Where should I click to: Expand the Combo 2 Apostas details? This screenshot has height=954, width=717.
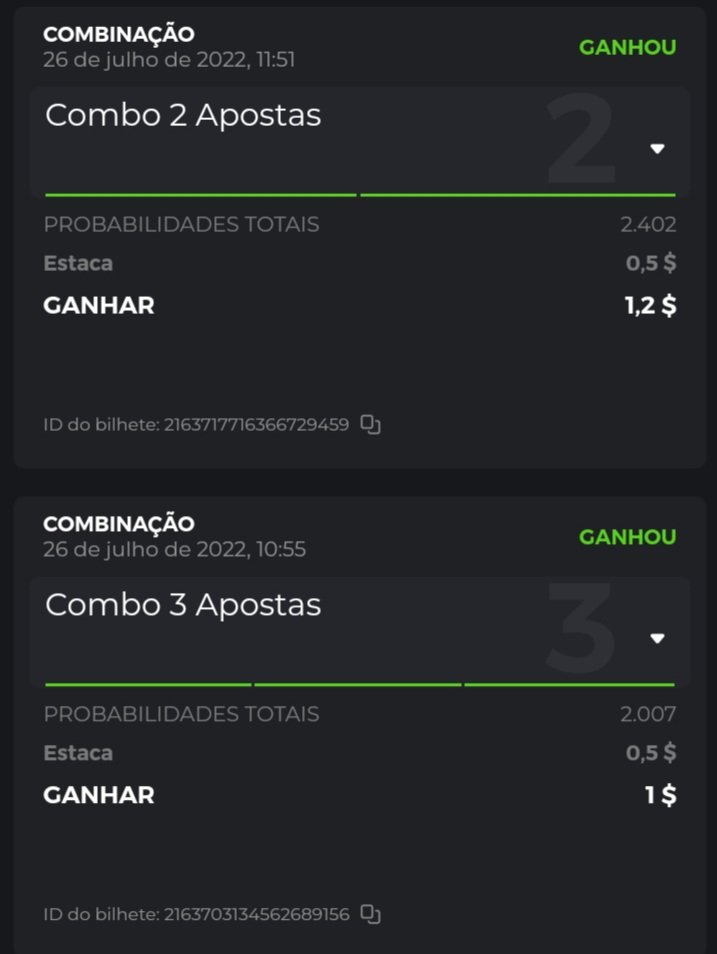click(657, 149)
